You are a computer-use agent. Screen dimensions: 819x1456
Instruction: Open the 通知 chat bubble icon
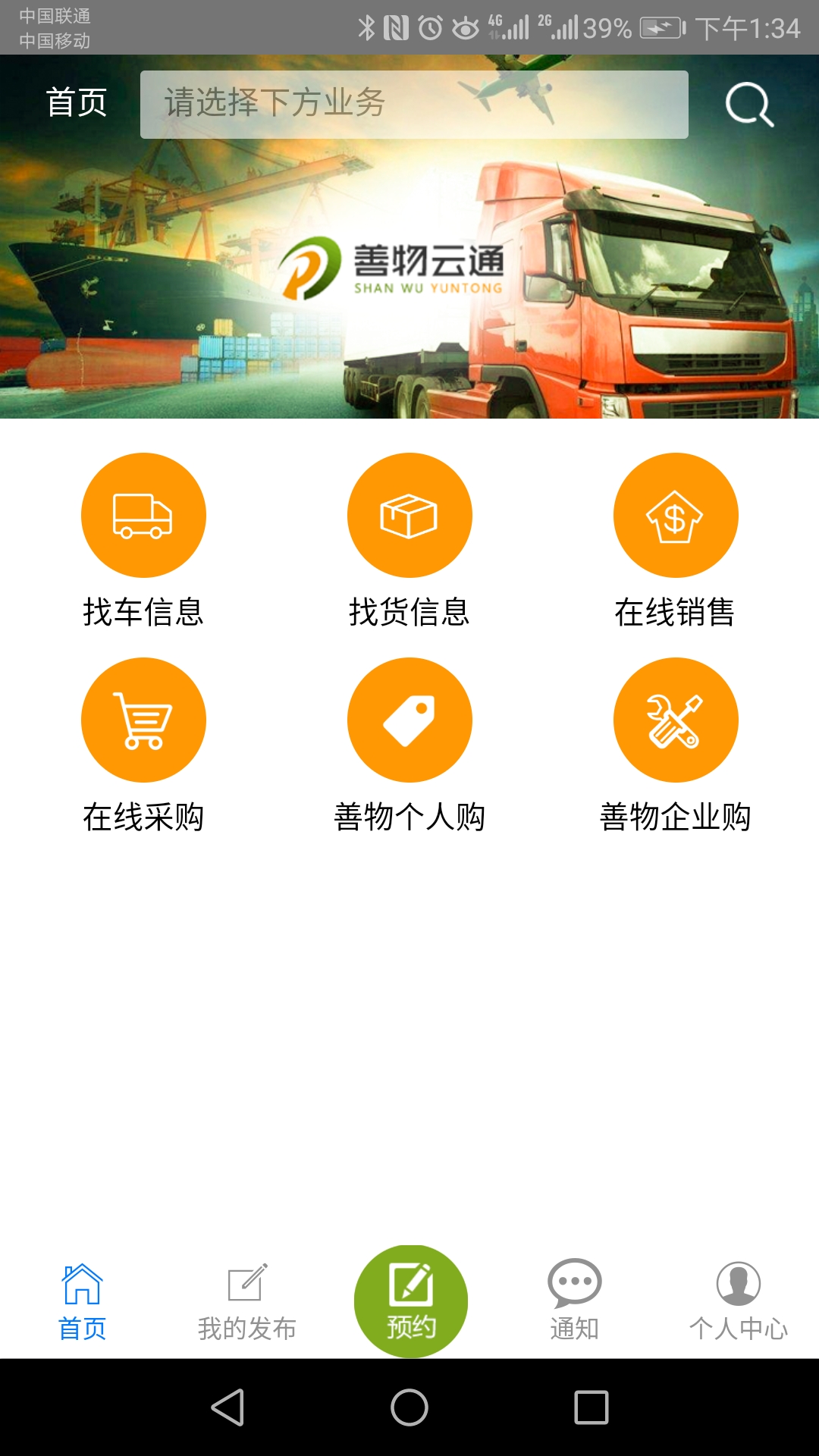(x=574, y=1280)
